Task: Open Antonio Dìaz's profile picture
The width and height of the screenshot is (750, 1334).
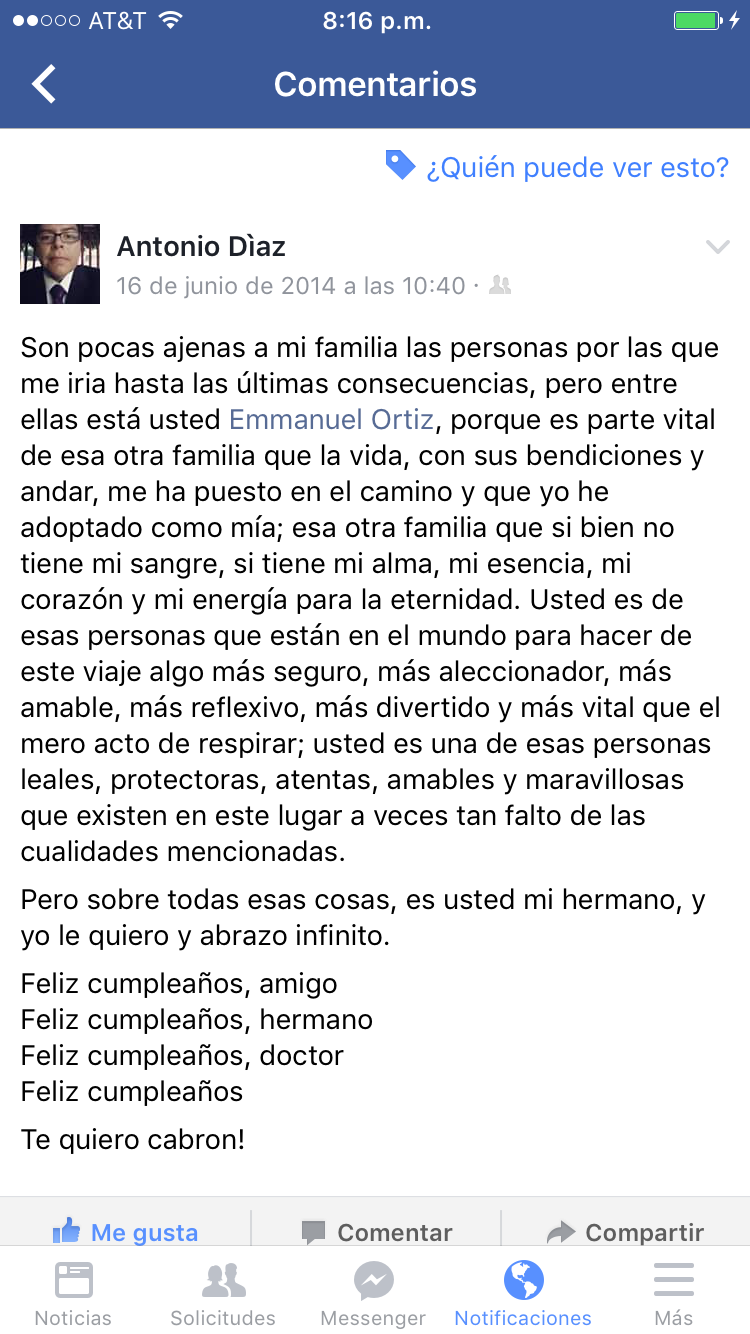Action: tap(60, 264)
